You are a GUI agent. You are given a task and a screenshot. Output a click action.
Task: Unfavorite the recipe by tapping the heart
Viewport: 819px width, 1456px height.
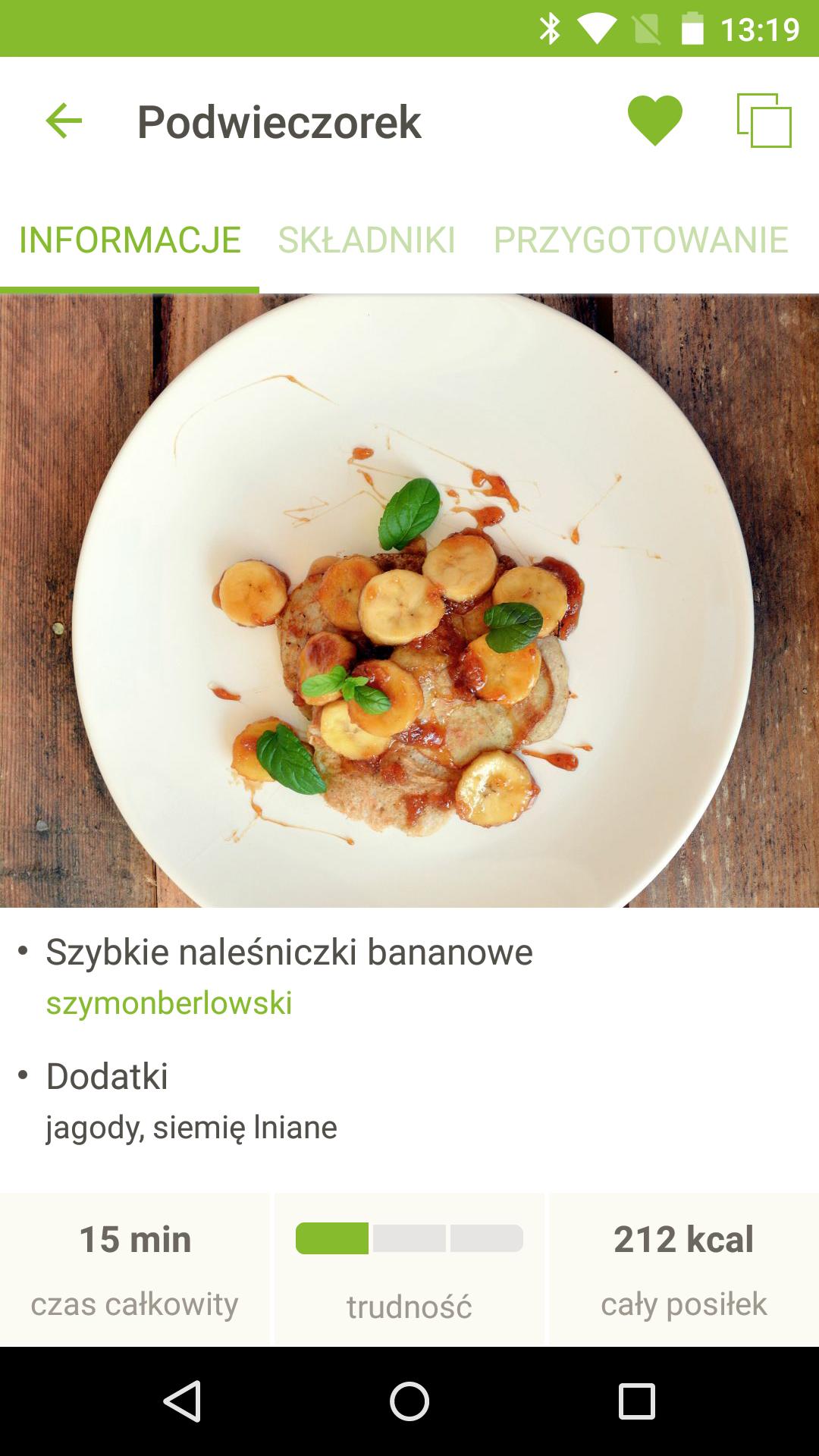[654, 120]
